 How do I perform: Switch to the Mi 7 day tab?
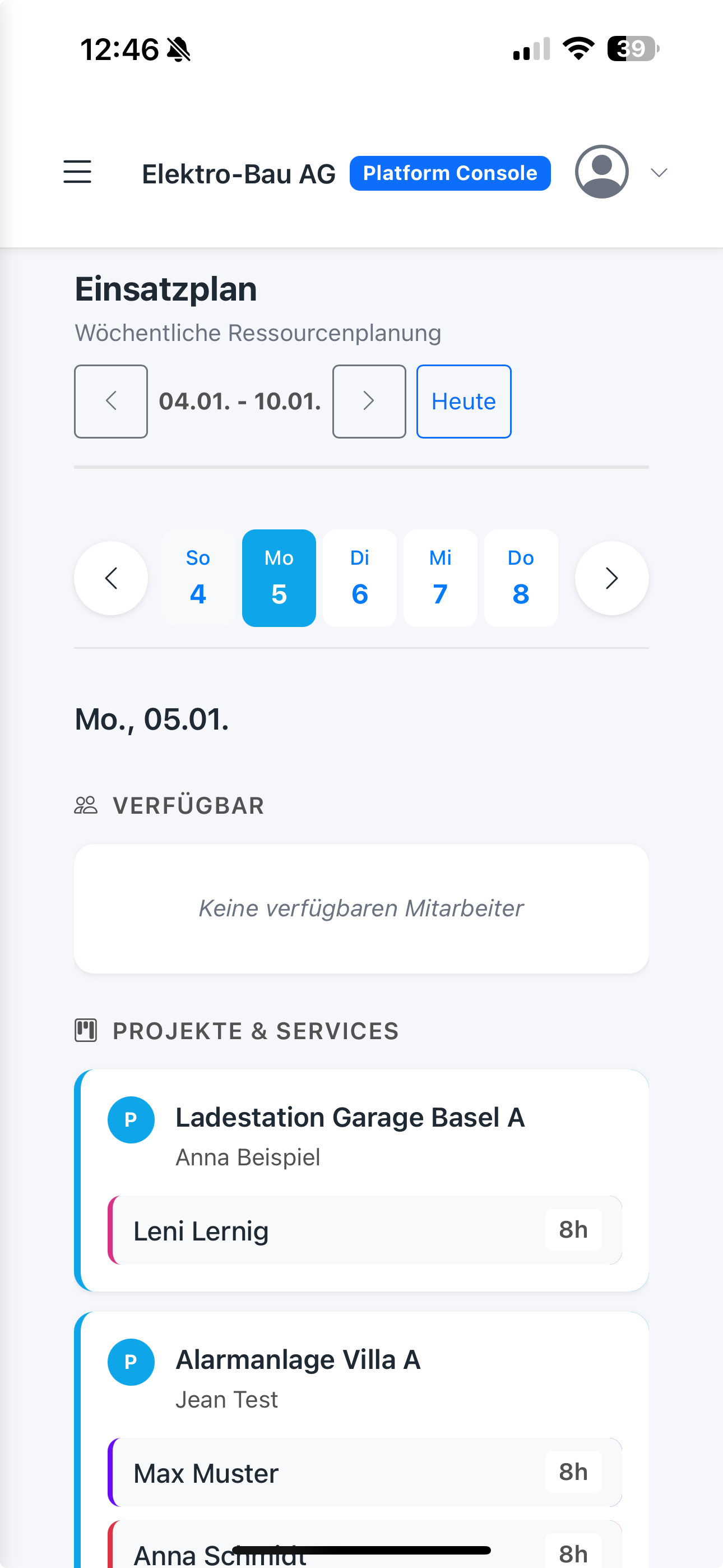[440, 578]
